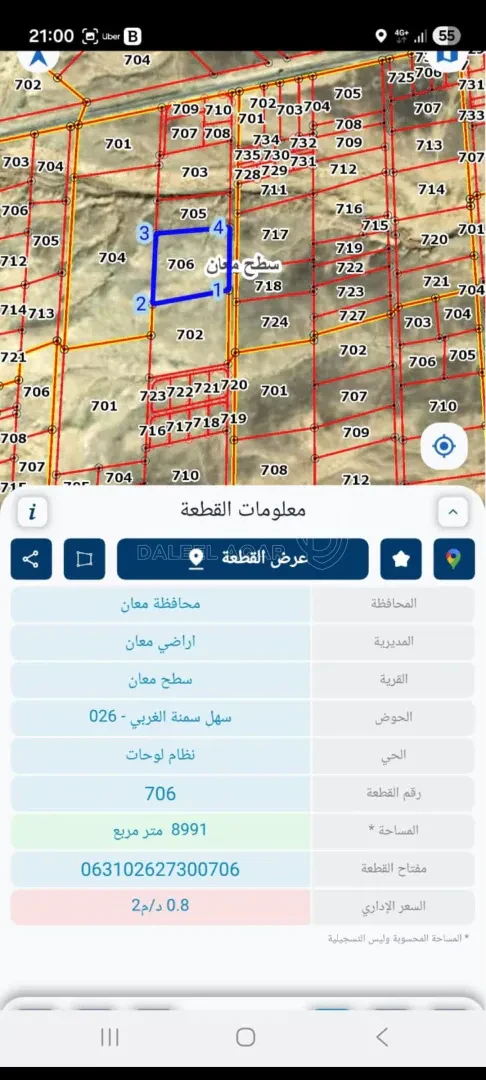Tap the عرض القطعة button
486x1080 pixels.
242,559
